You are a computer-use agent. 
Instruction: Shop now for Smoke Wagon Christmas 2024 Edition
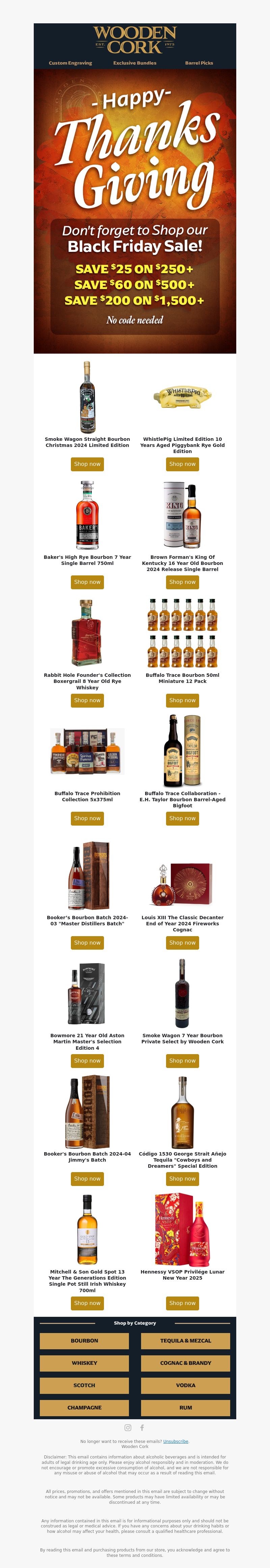click(87, 464)
